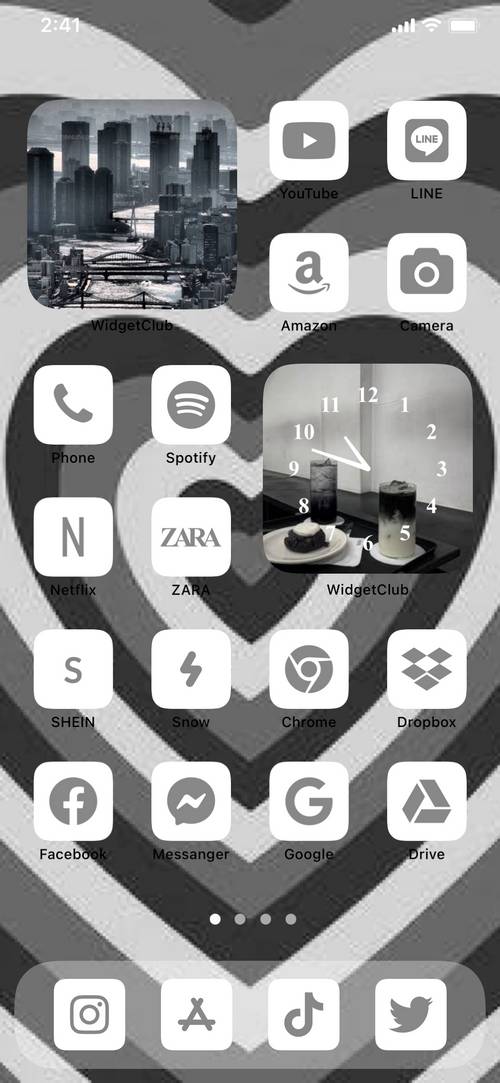Launch the Messenger app
Screen dimensions: 500x1083
pyautogui.click(x=191, y=801)
